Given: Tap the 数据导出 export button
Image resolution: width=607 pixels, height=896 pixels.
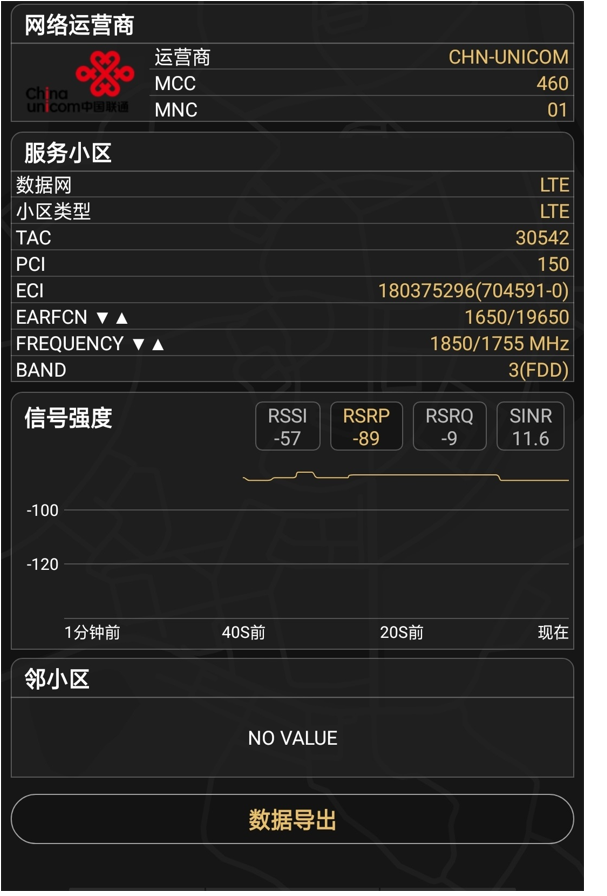Looking at the screenshot, I should 292,820.
